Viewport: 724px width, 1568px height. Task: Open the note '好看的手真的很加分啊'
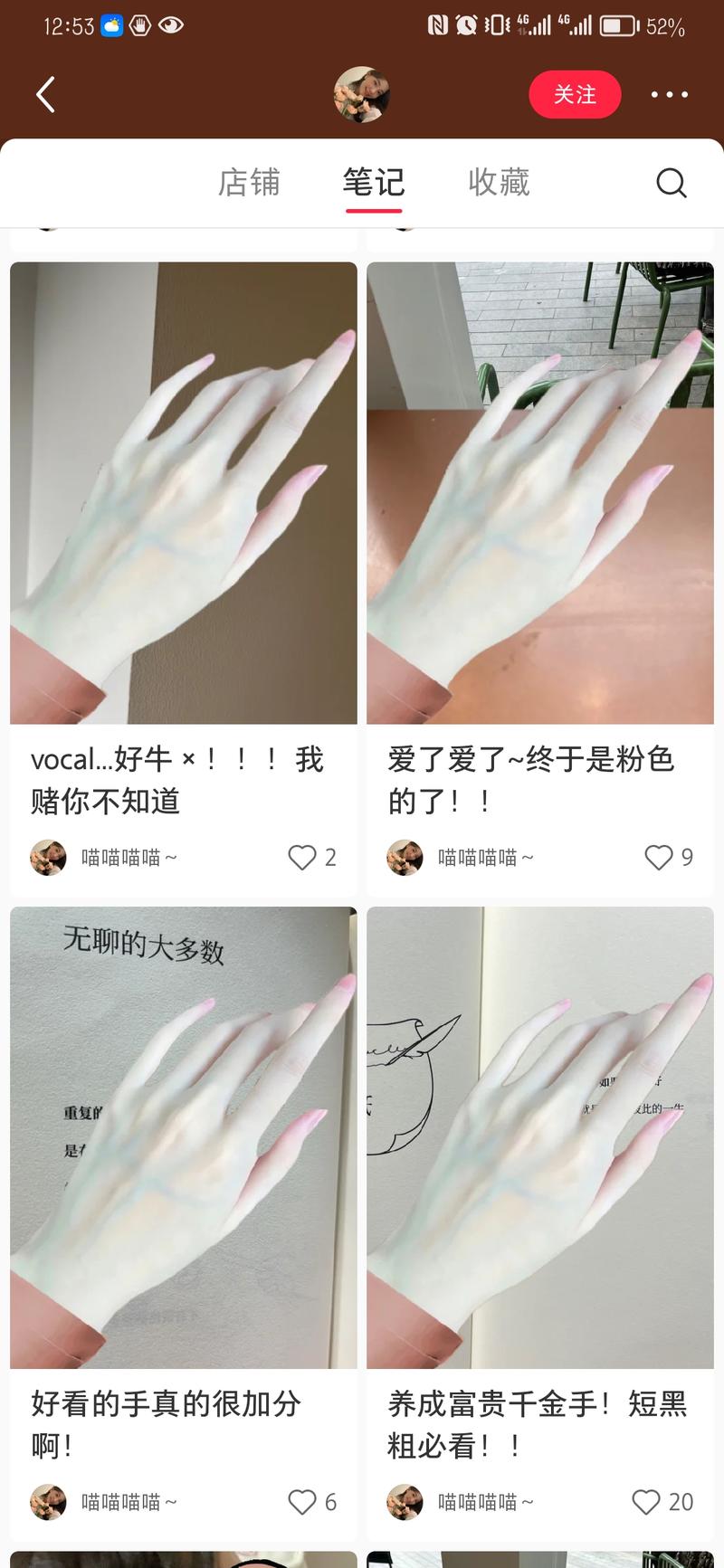pyautogui.click(x=184, y=1137)
